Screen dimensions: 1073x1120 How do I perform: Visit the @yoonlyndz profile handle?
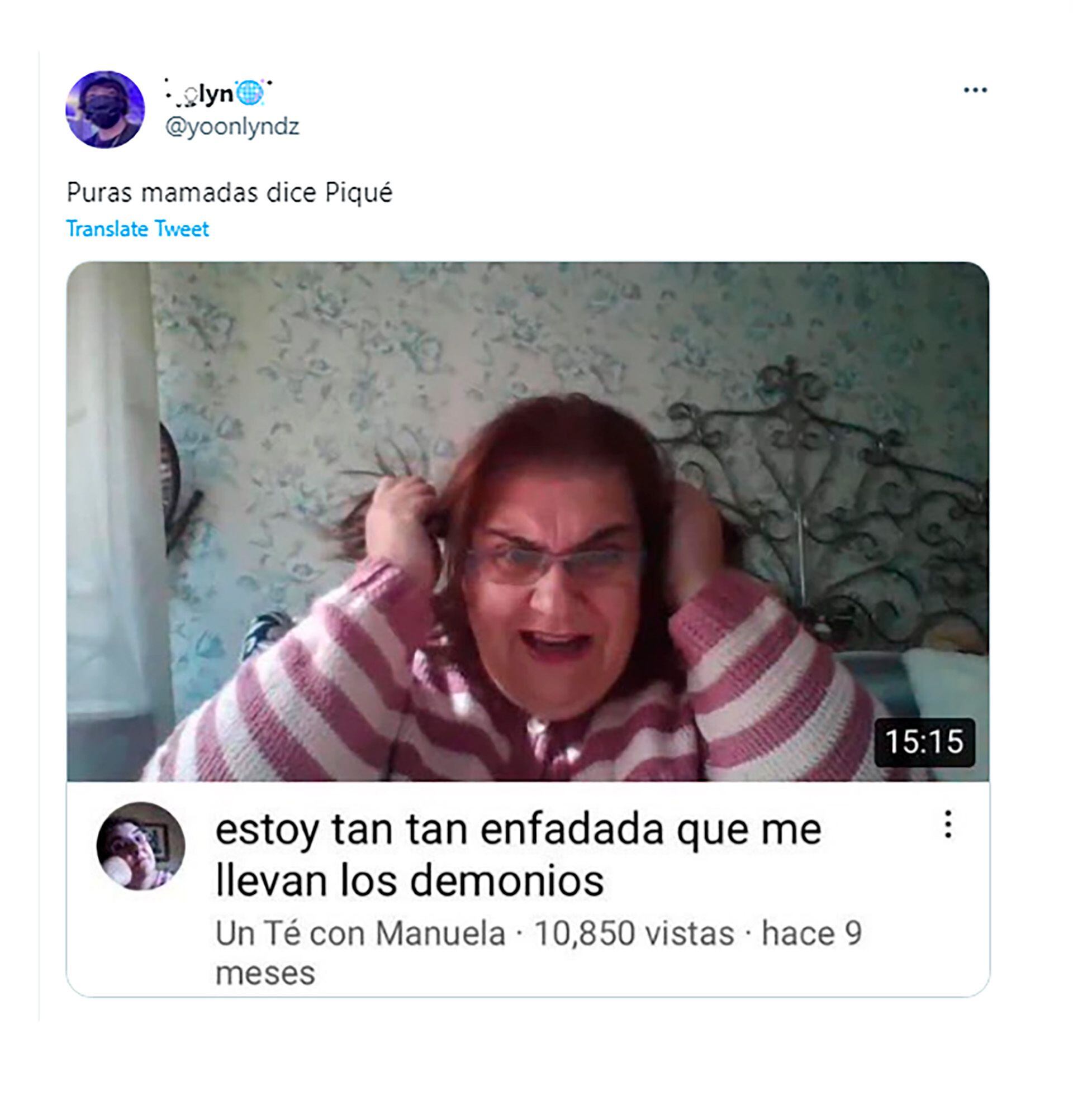click(x=232, y=126)
